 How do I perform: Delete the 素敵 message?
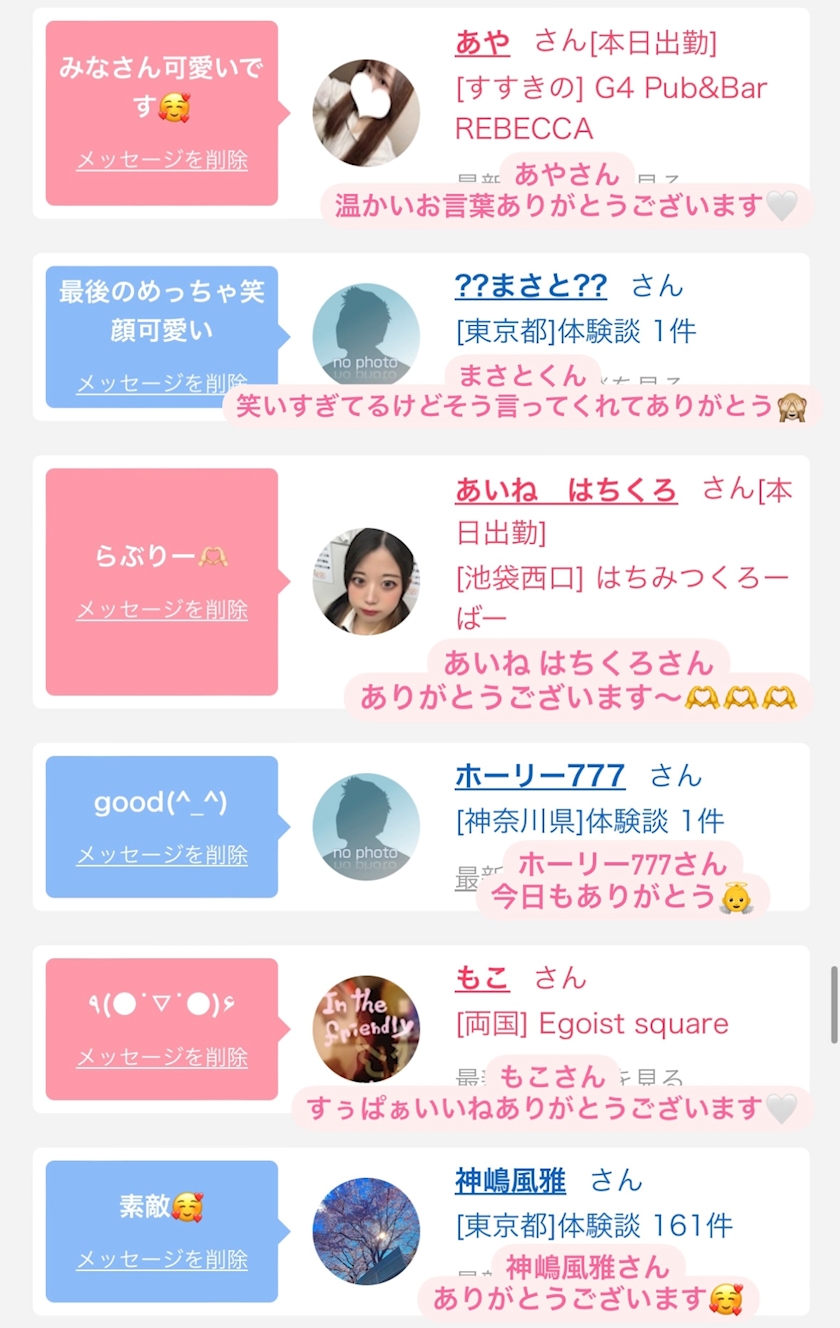(162, 1260)
